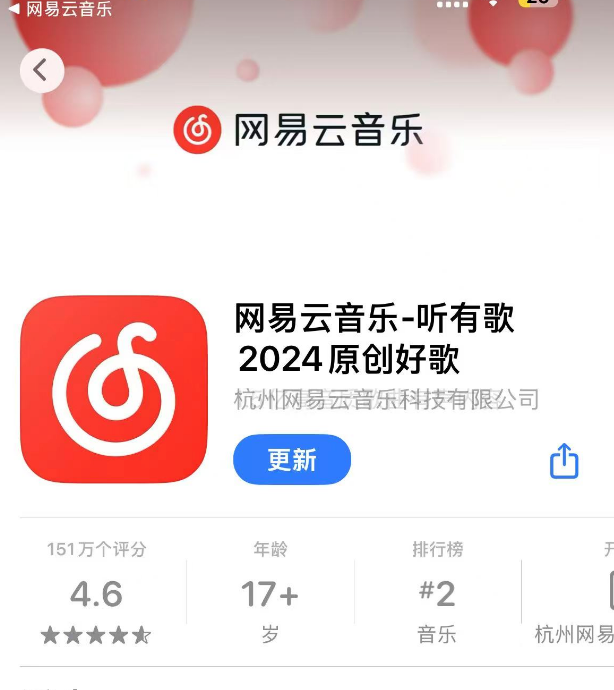Image resolution: width=614 pixels, height=690 pixels.
Task: Share the 网易云音乐 app page
Action: point(564,461)
